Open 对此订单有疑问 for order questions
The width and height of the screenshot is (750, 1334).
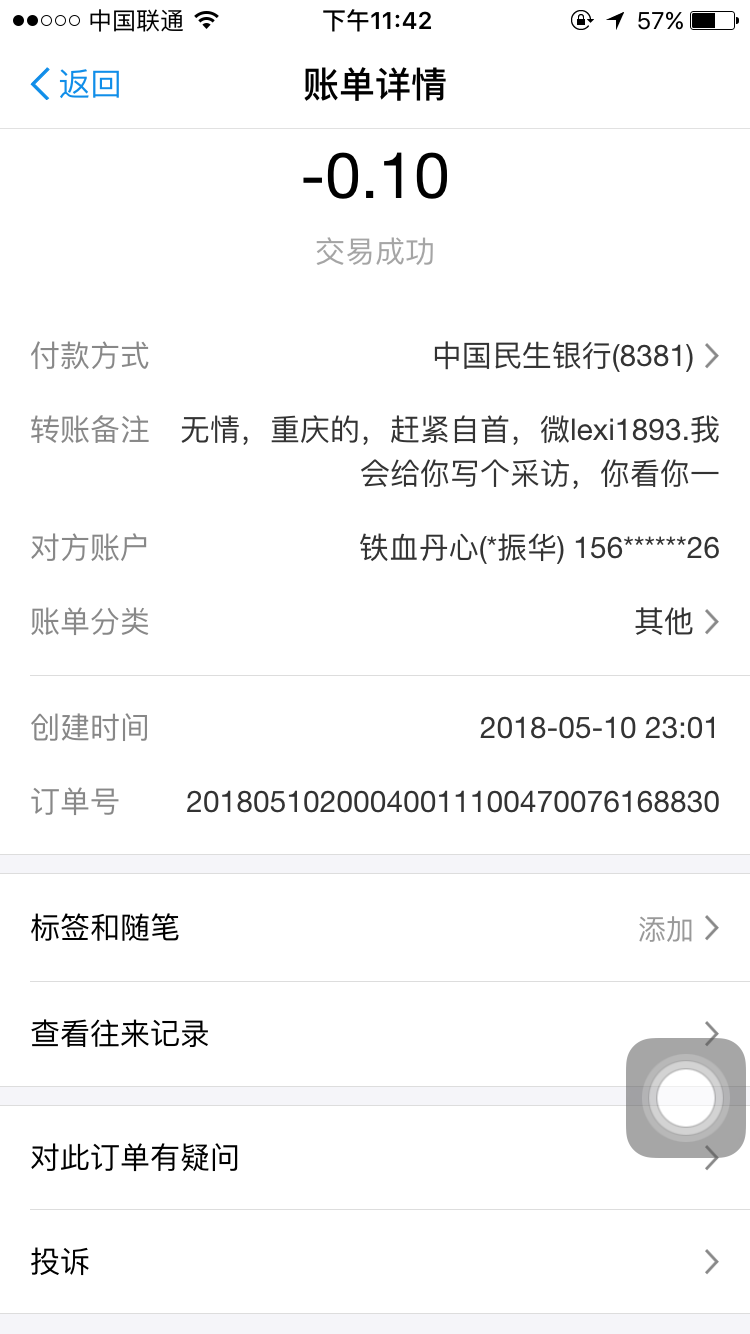375,1157
